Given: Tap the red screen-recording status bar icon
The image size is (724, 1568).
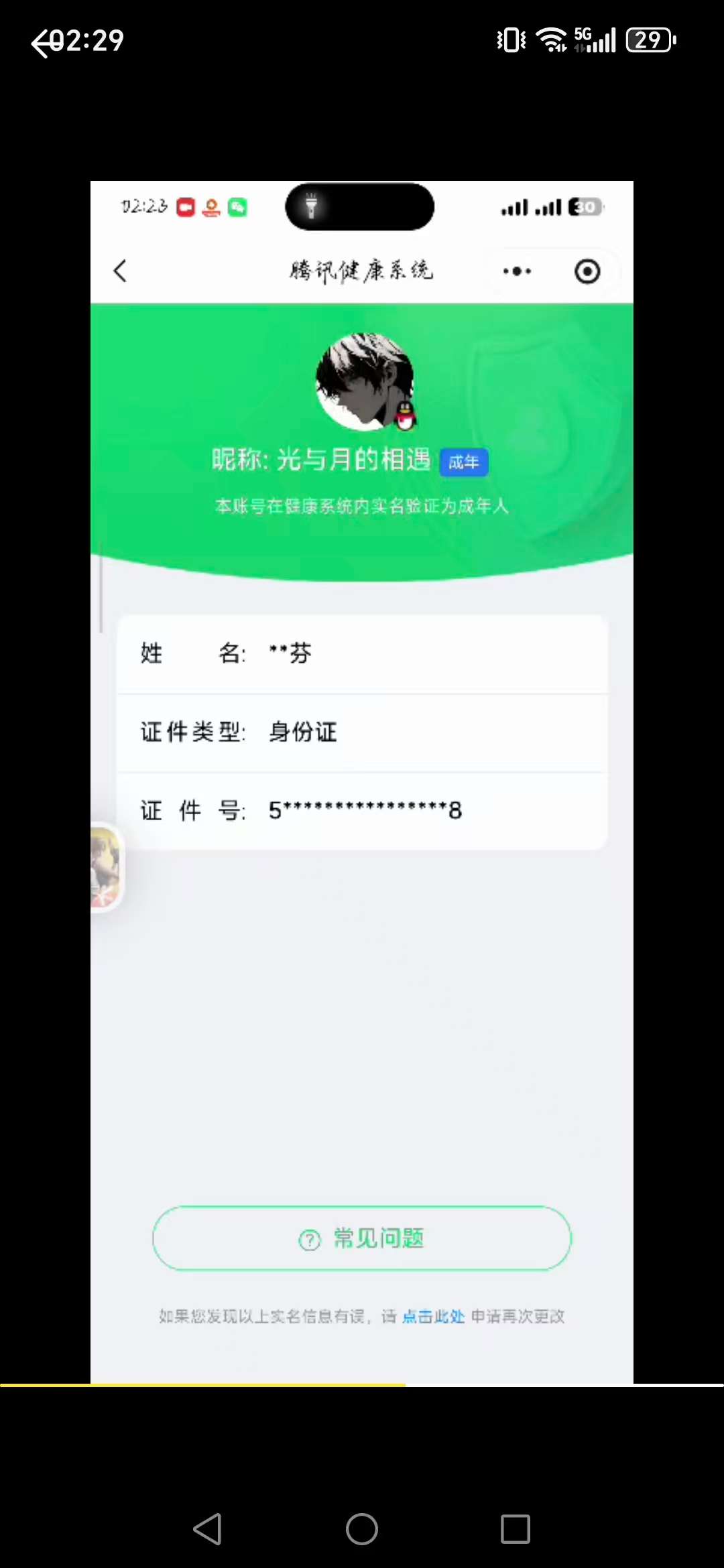Looking at the screenshot, I should click(185, 207).
